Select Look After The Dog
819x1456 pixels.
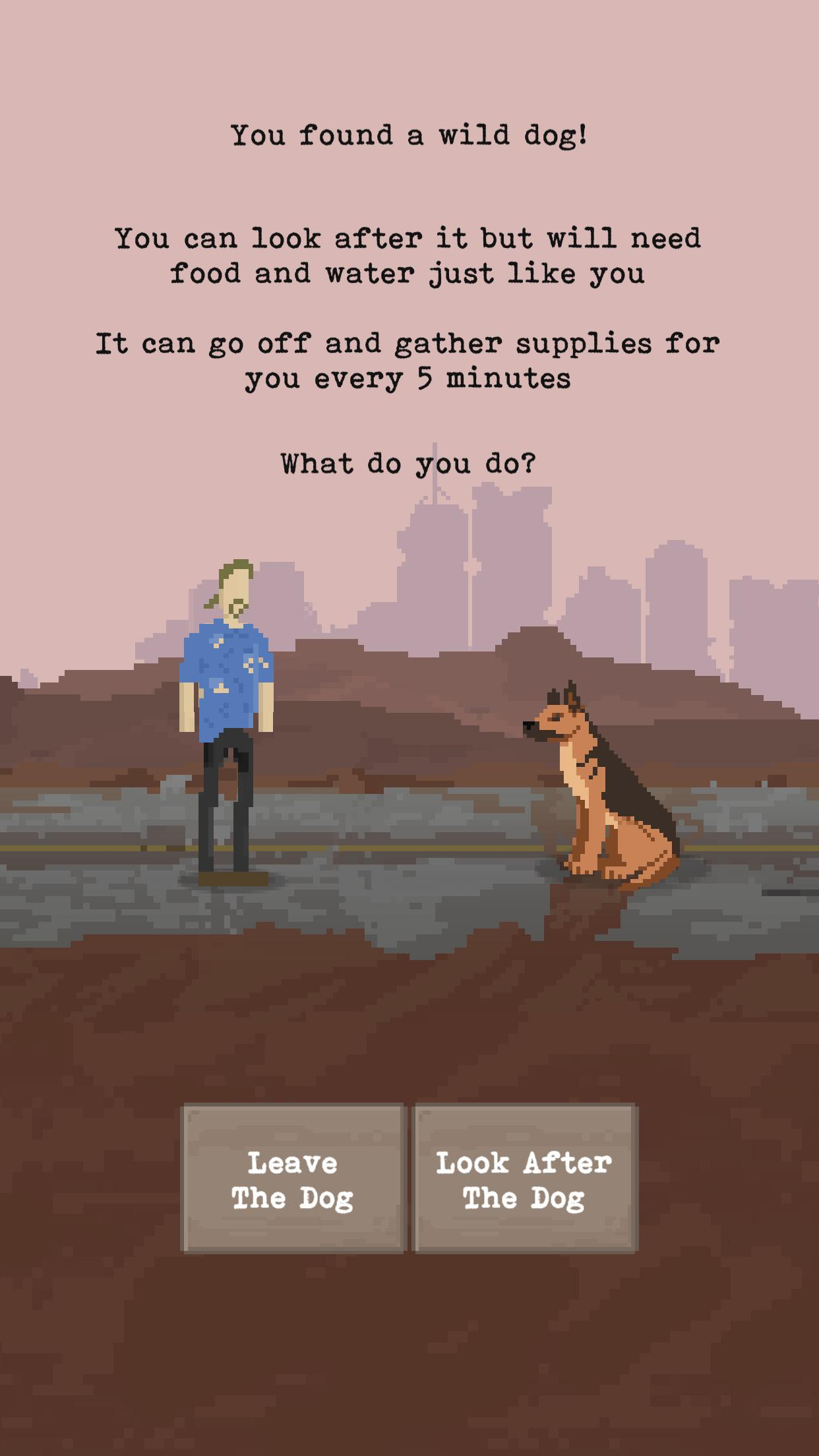click(524, 1178)
